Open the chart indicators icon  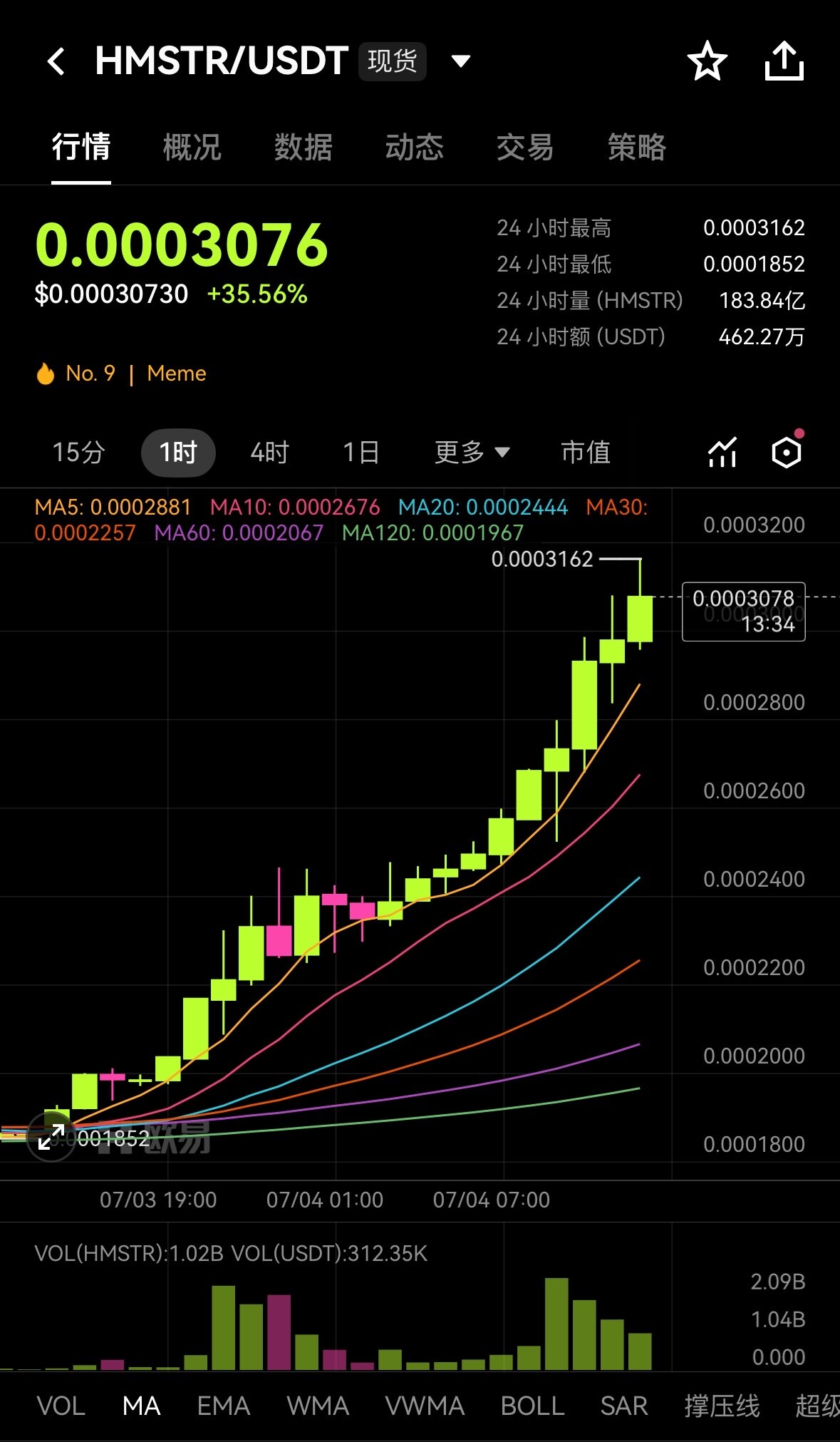(x=722, y=453)
